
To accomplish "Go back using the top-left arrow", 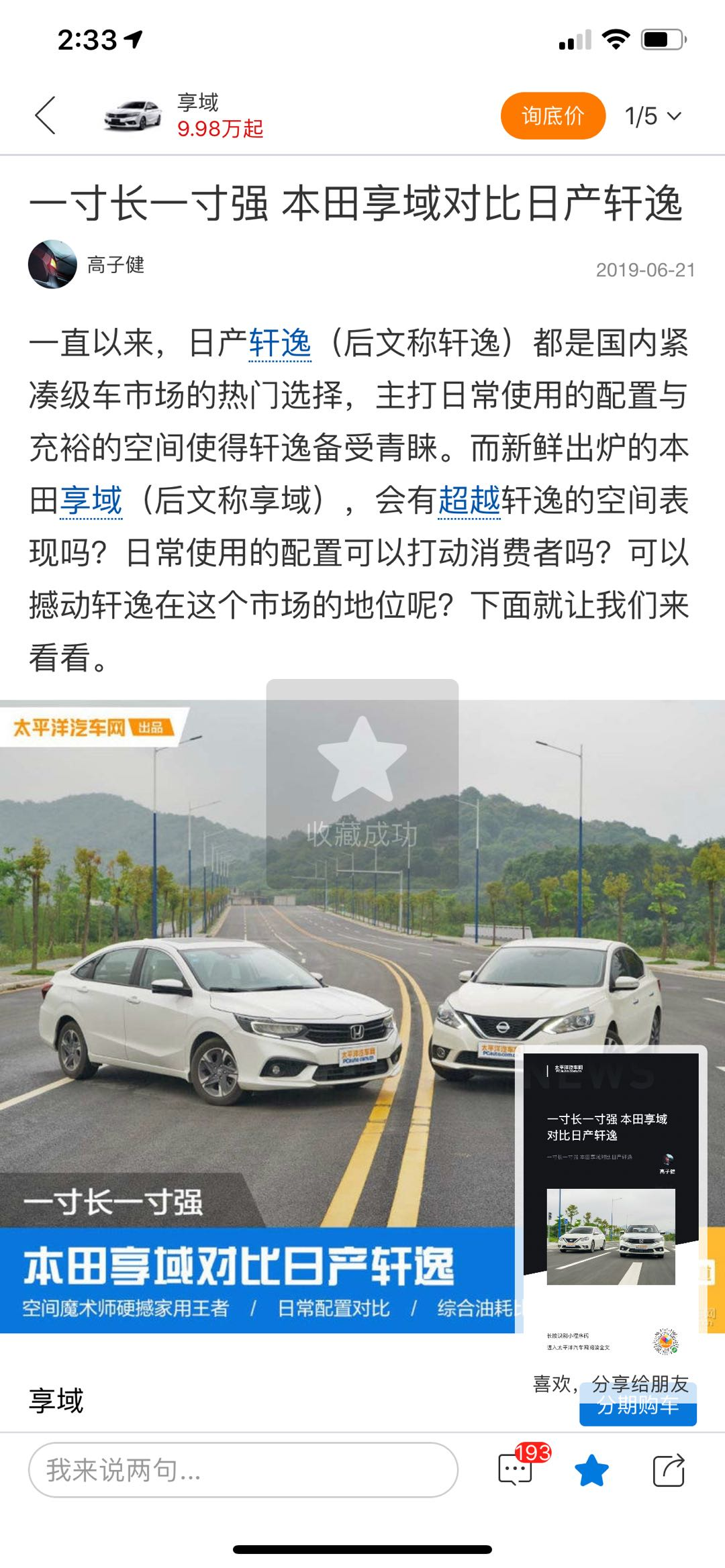I will tap(46, 115).
